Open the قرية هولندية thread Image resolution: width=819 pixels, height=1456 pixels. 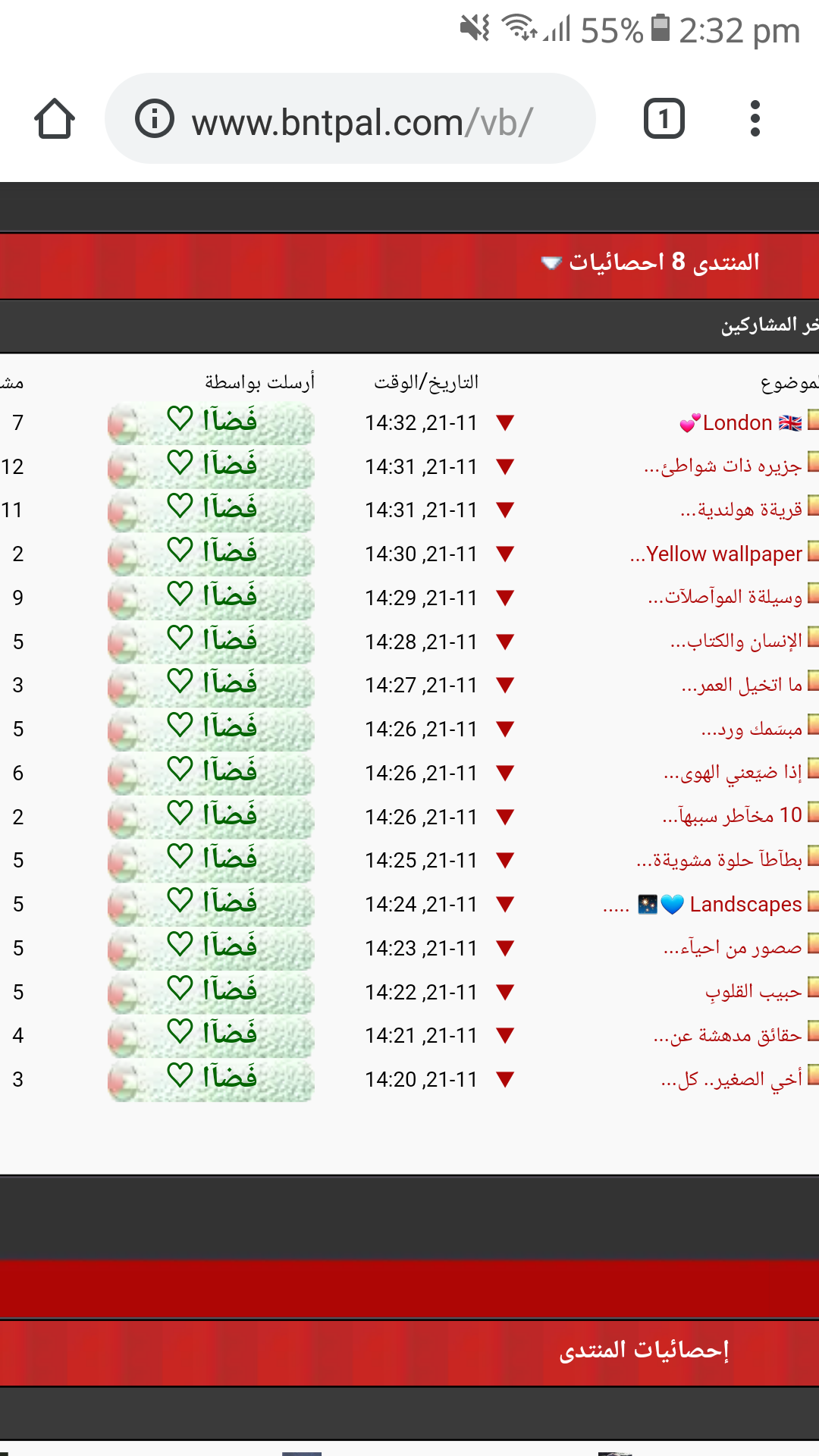coord(741,510)
